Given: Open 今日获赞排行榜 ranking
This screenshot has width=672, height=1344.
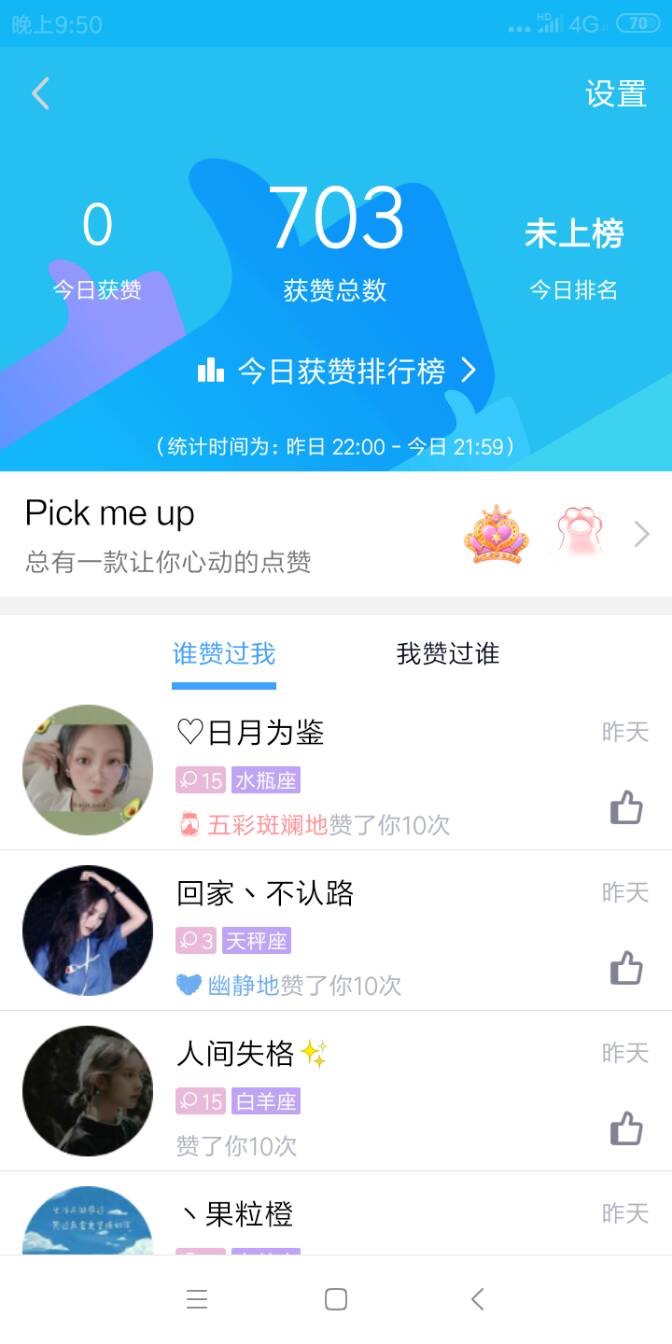Looking at the screenshot, I should pos(336,372).
